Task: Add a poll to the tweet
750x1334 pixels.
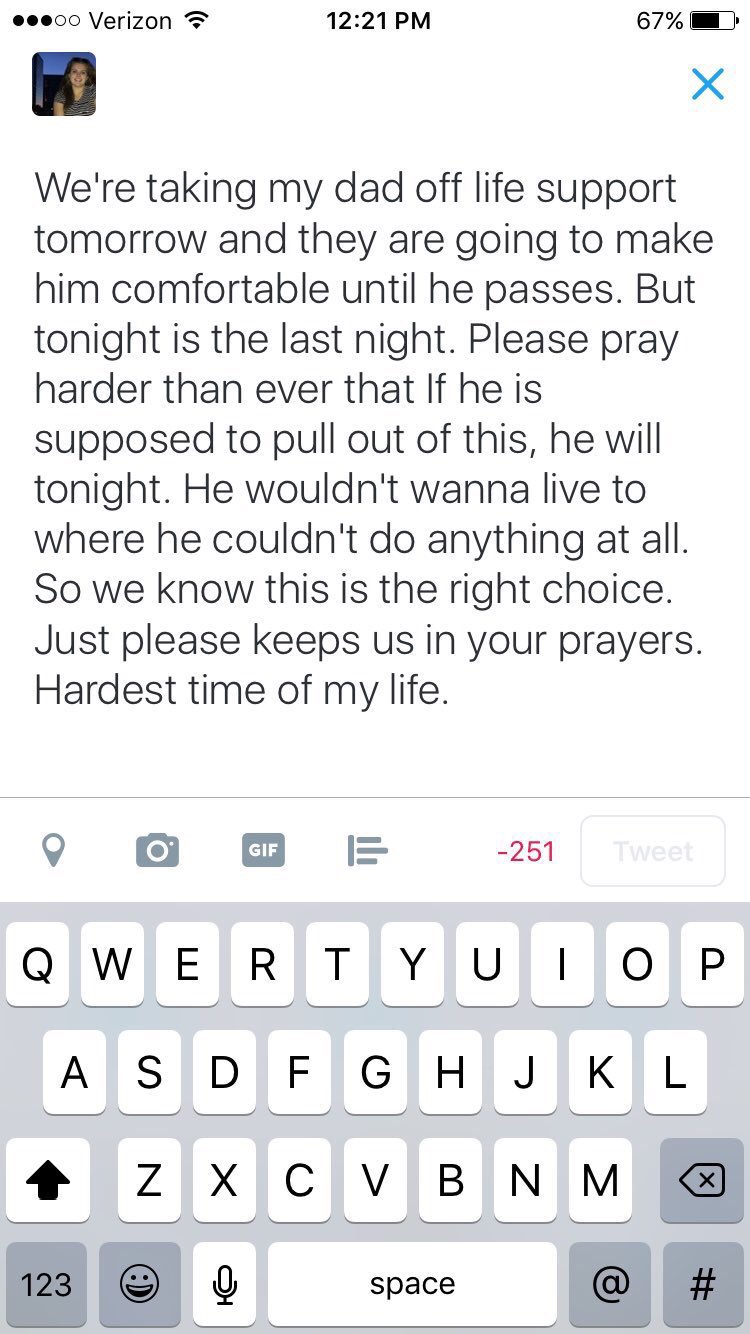Action: pos(367,851)
